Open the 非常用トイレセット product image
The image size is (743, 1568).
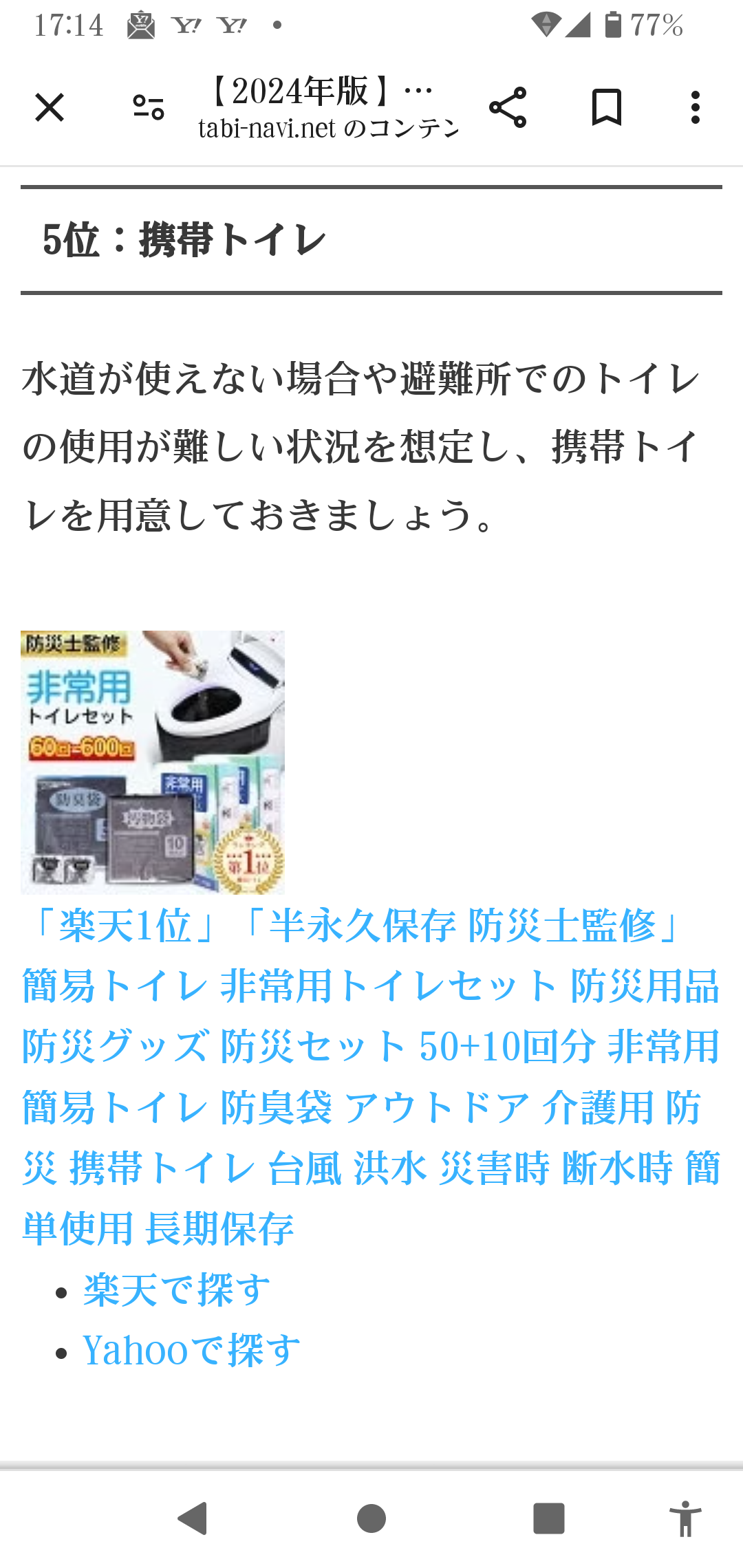(x=153, y=762)
